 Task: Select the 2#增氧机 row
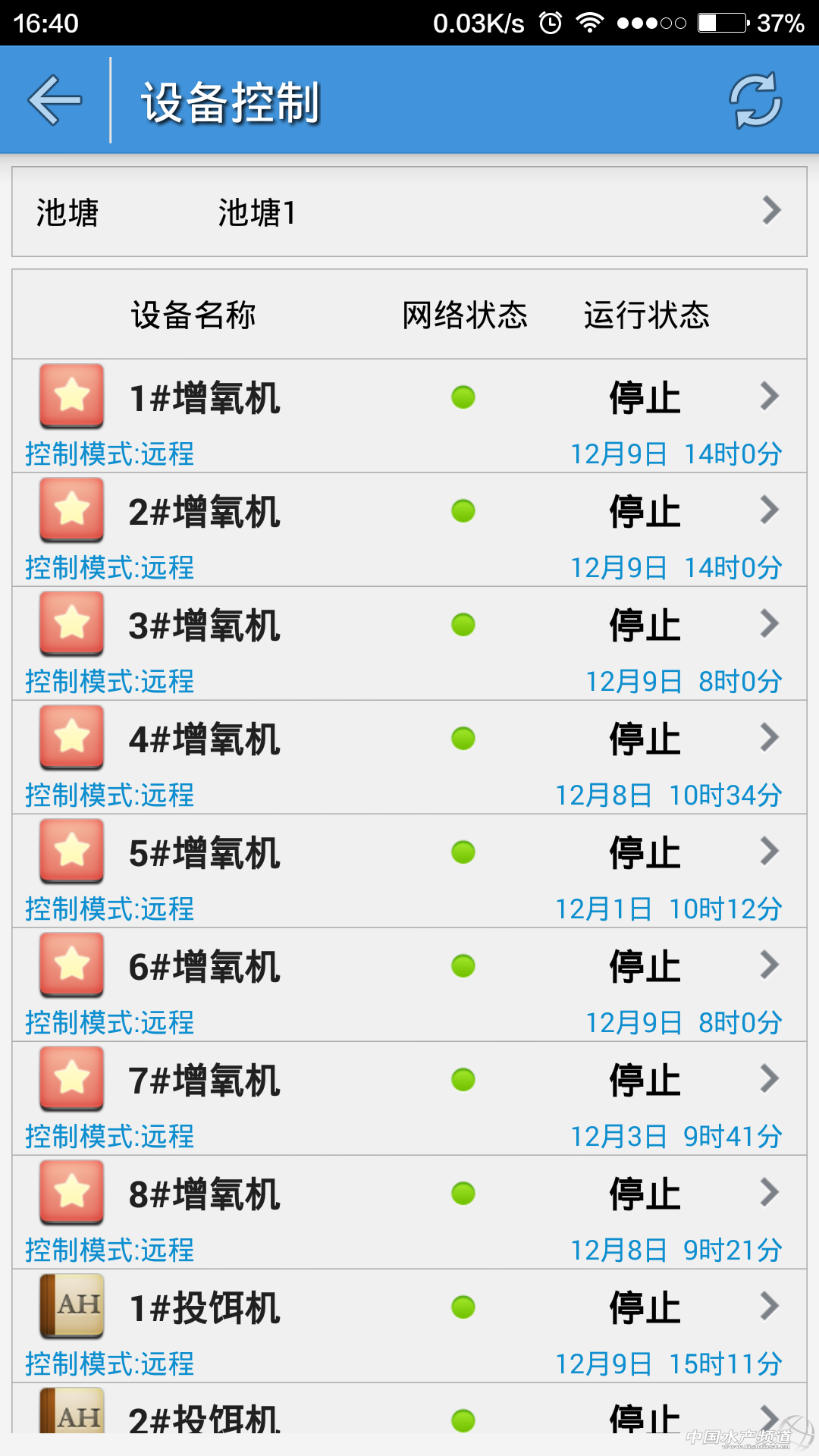pos(409,529)
